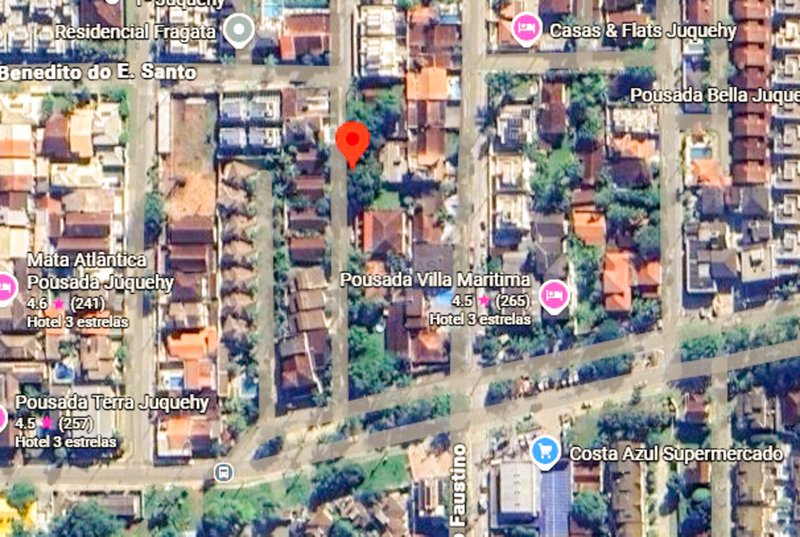Open the Pousada Bella Juquehy place label
800x537 pixels.
714,95
